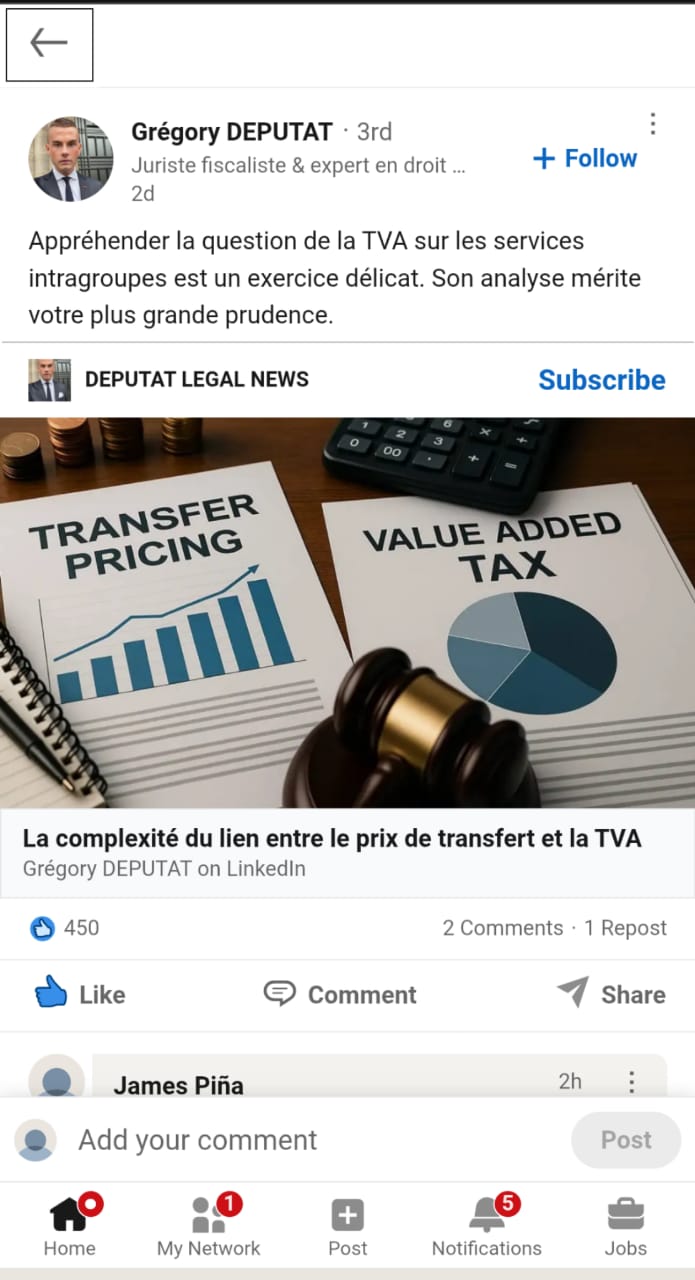Open Grégory DEPUTAT's profile picture
This screenshot has height=1280, width=695.
(70, 160)
